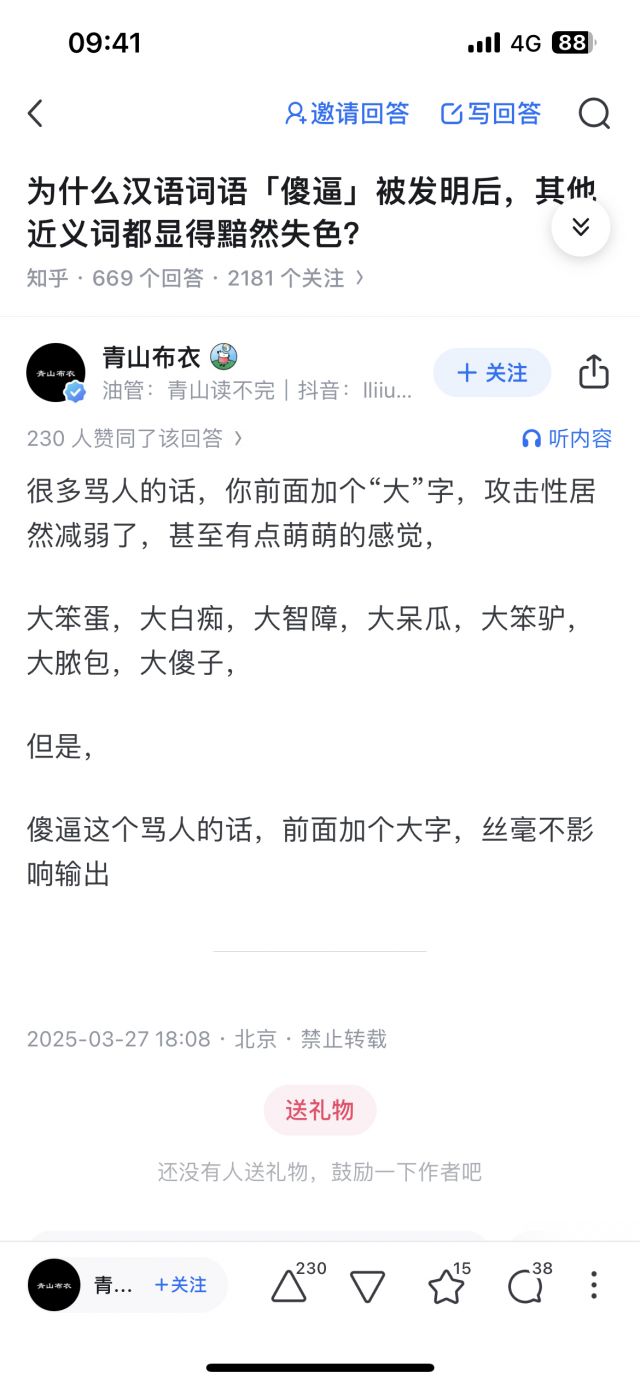640x1385 pixels.
Task: Tap 邀请回答 to invite answers
Action: [347, 114]
